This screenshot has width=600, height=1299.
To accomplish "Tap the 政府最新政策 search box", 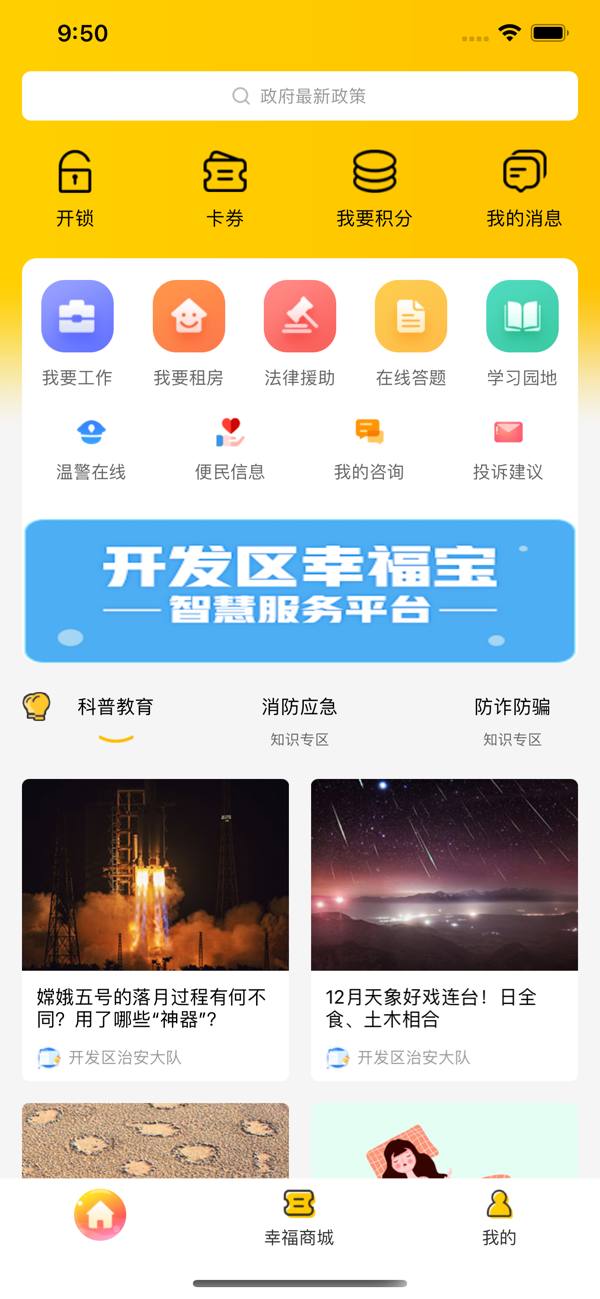I will [x=300, y=96].
